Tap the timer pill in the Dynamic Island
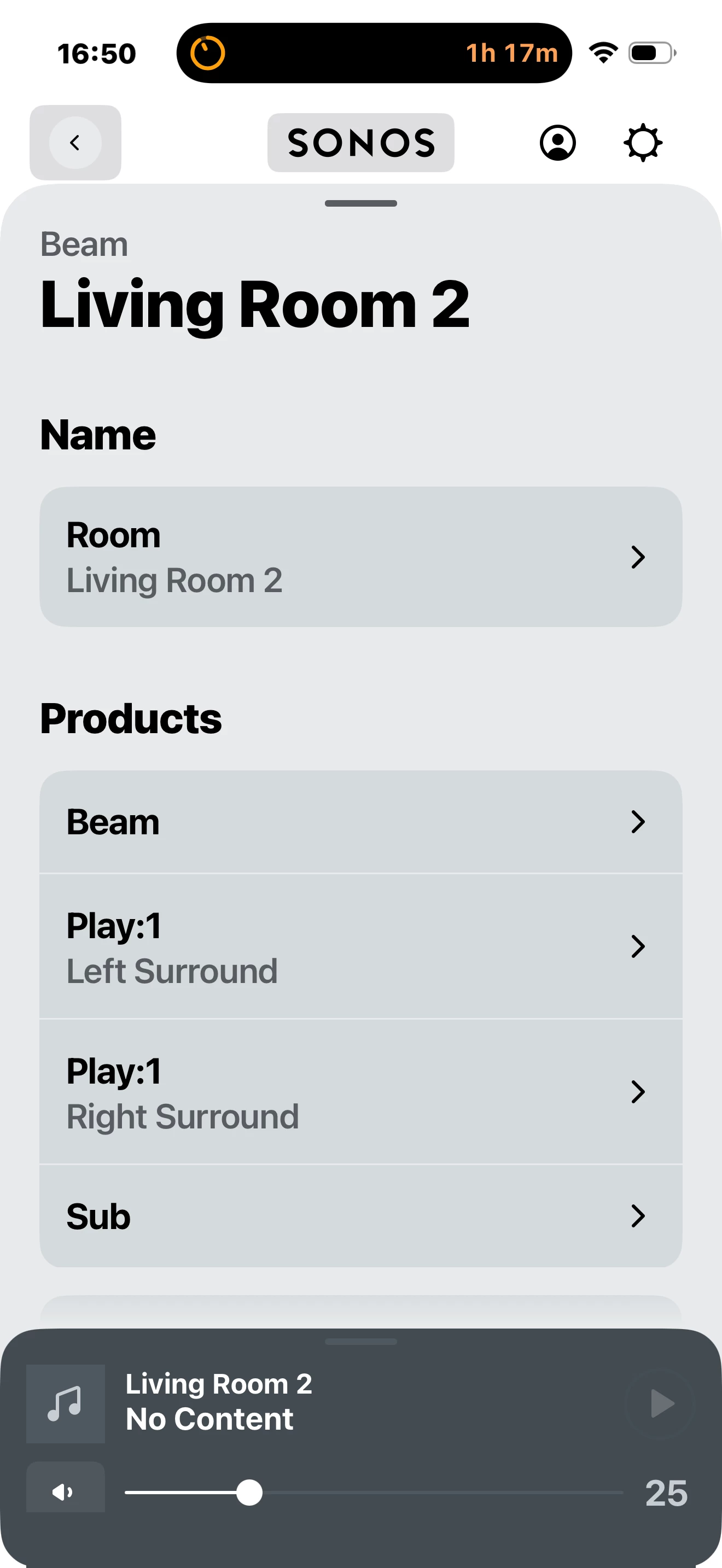 [x=374, y=53]
